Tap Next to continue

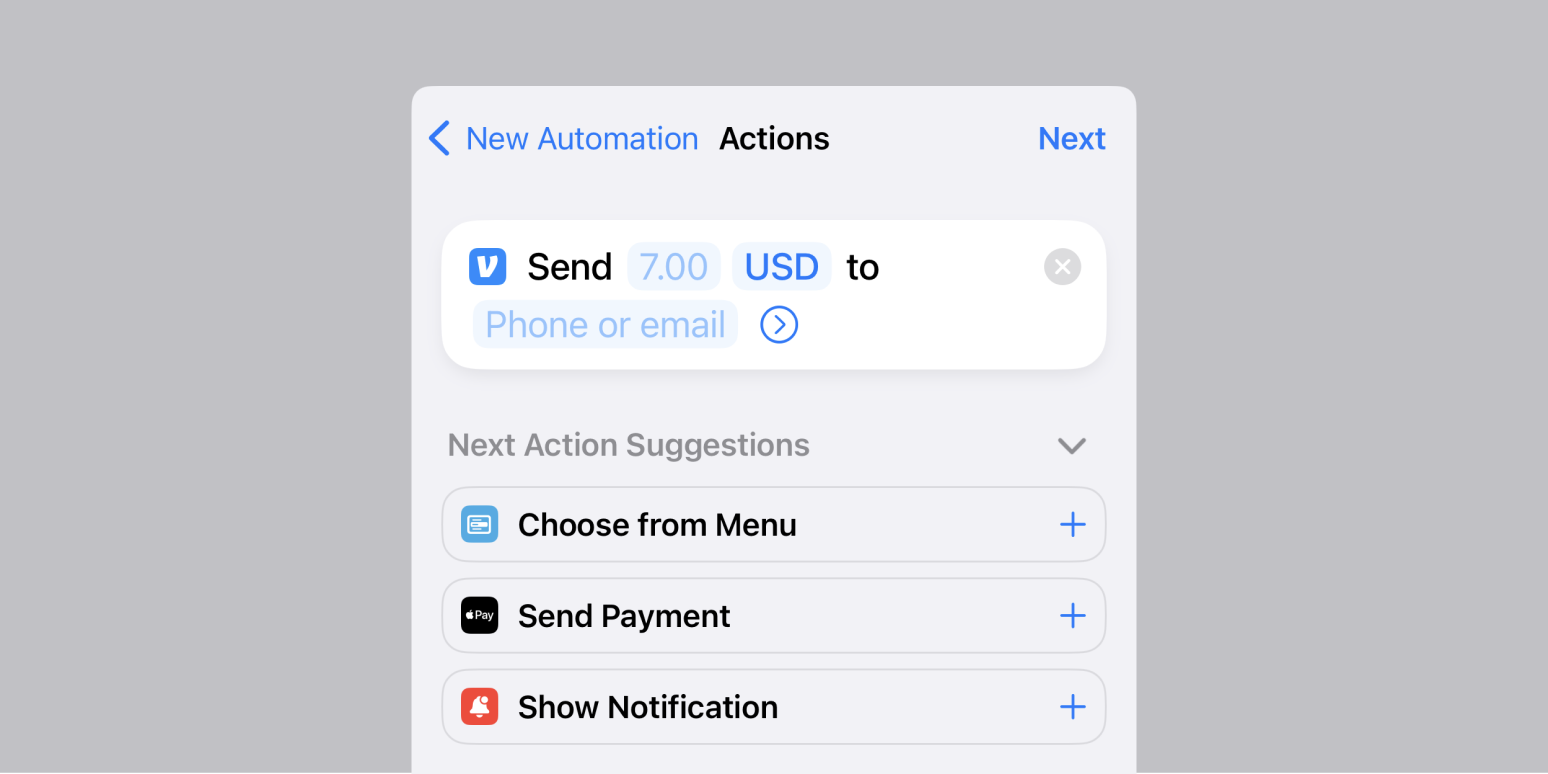coord(1071,138)
